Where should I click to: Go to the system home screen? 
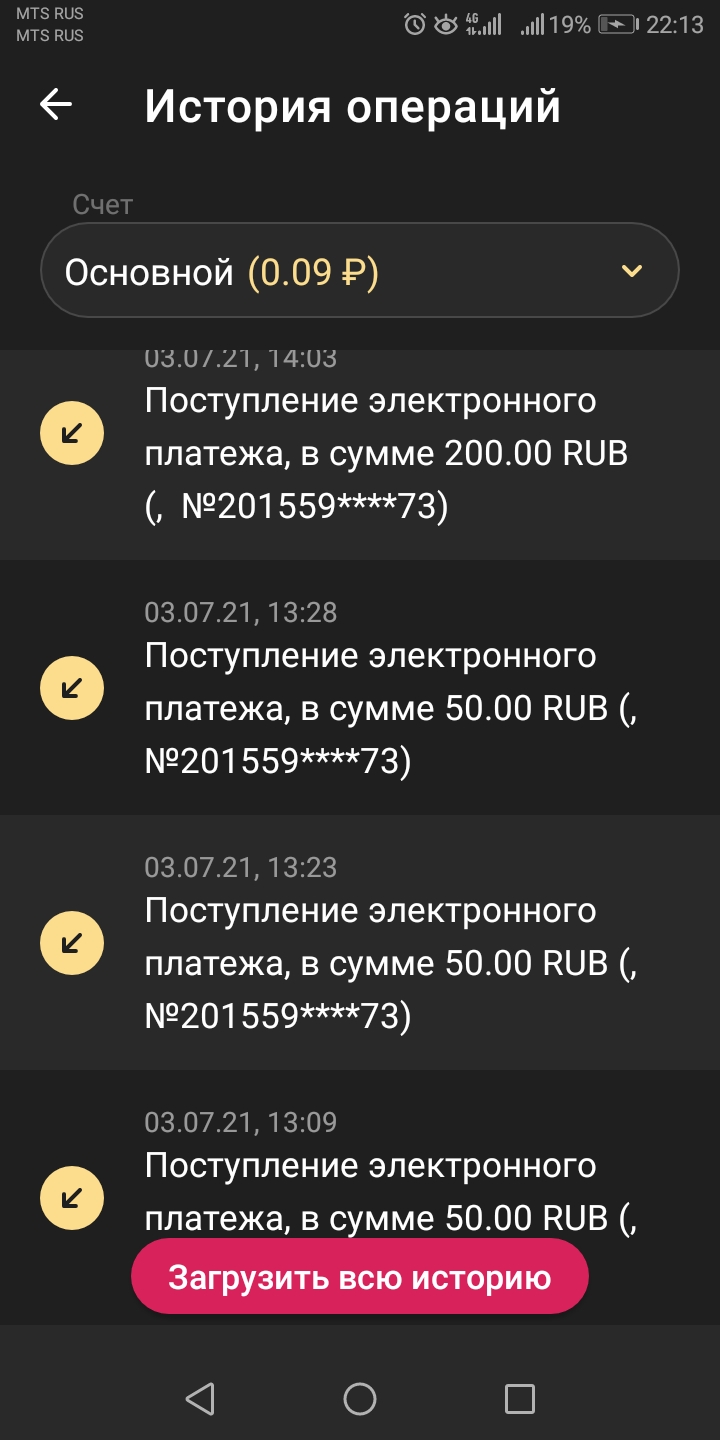(x=359, y=1399)
